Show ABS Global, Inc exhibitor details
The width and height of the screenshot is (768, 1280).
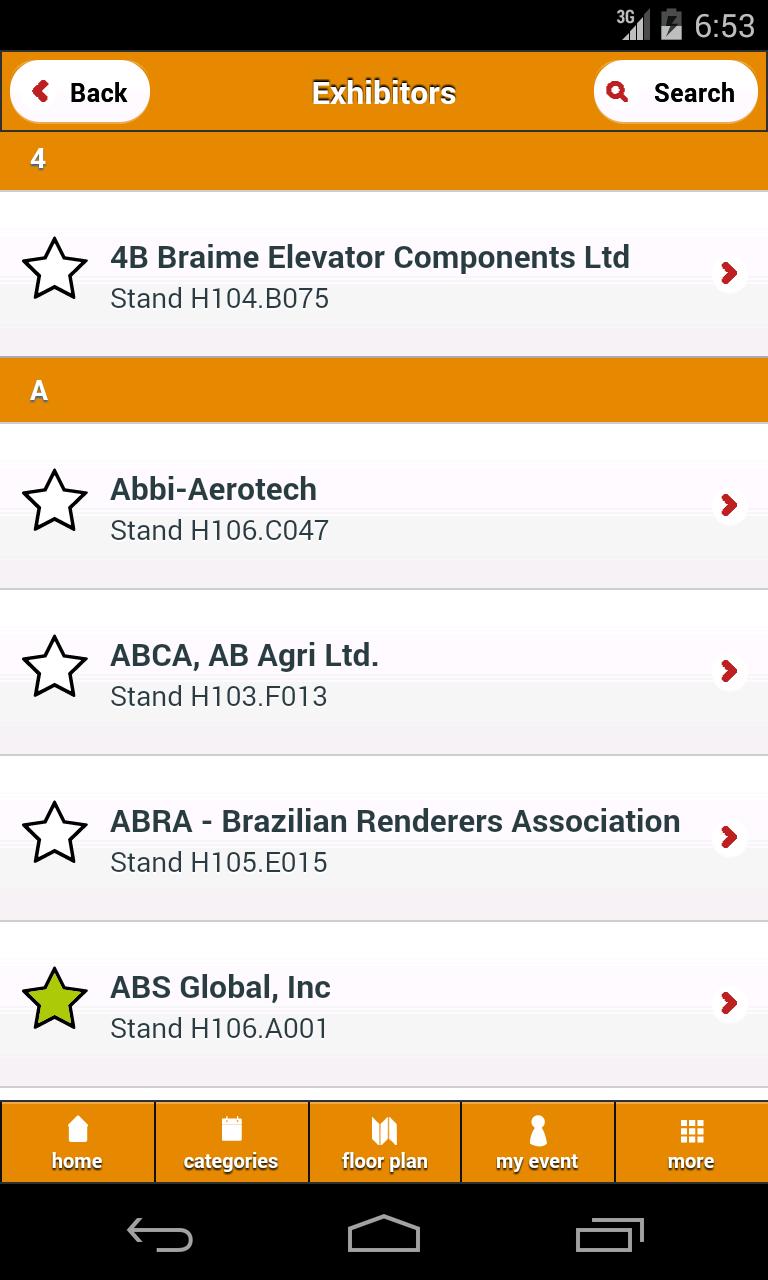400,1005
